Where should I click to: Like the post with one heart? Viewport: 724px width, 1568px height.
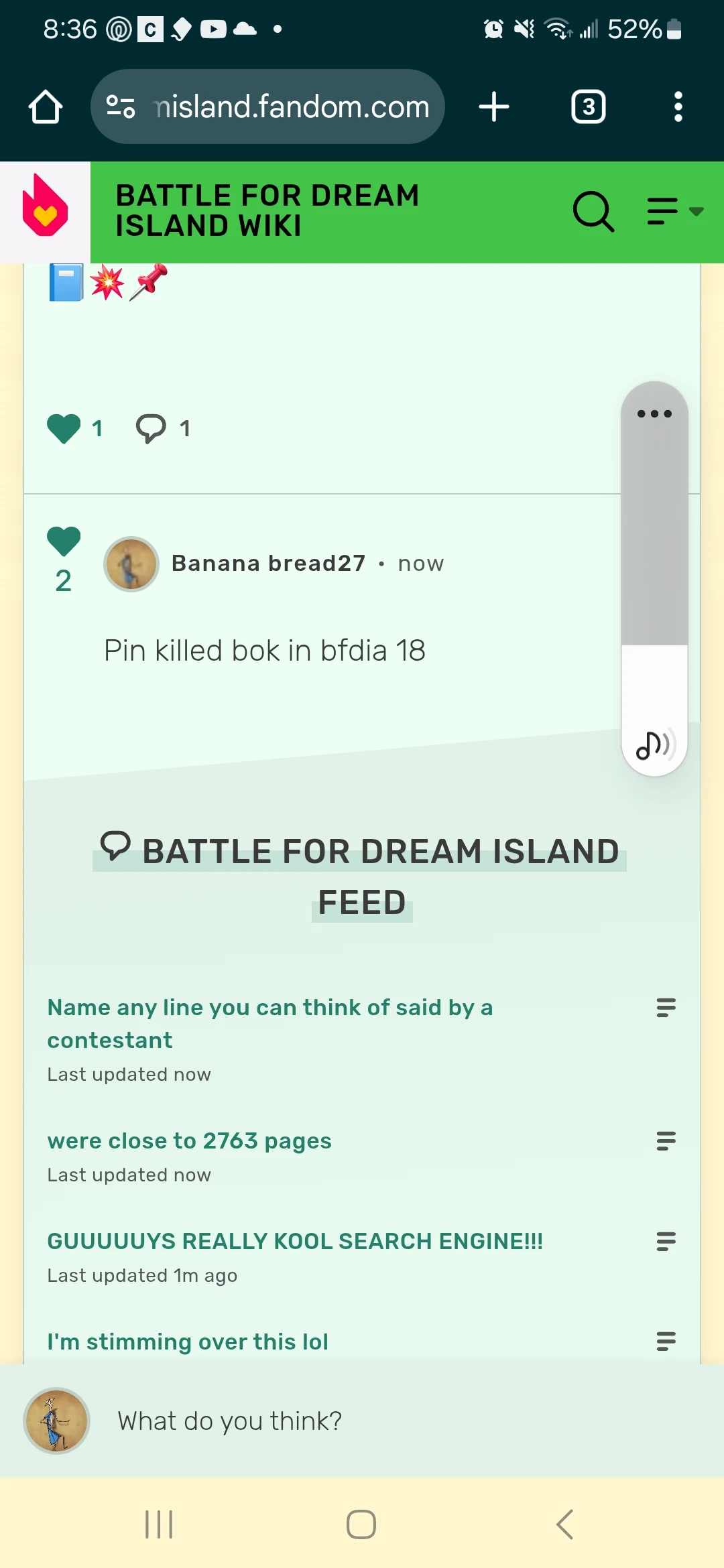[x=64, y=428]
